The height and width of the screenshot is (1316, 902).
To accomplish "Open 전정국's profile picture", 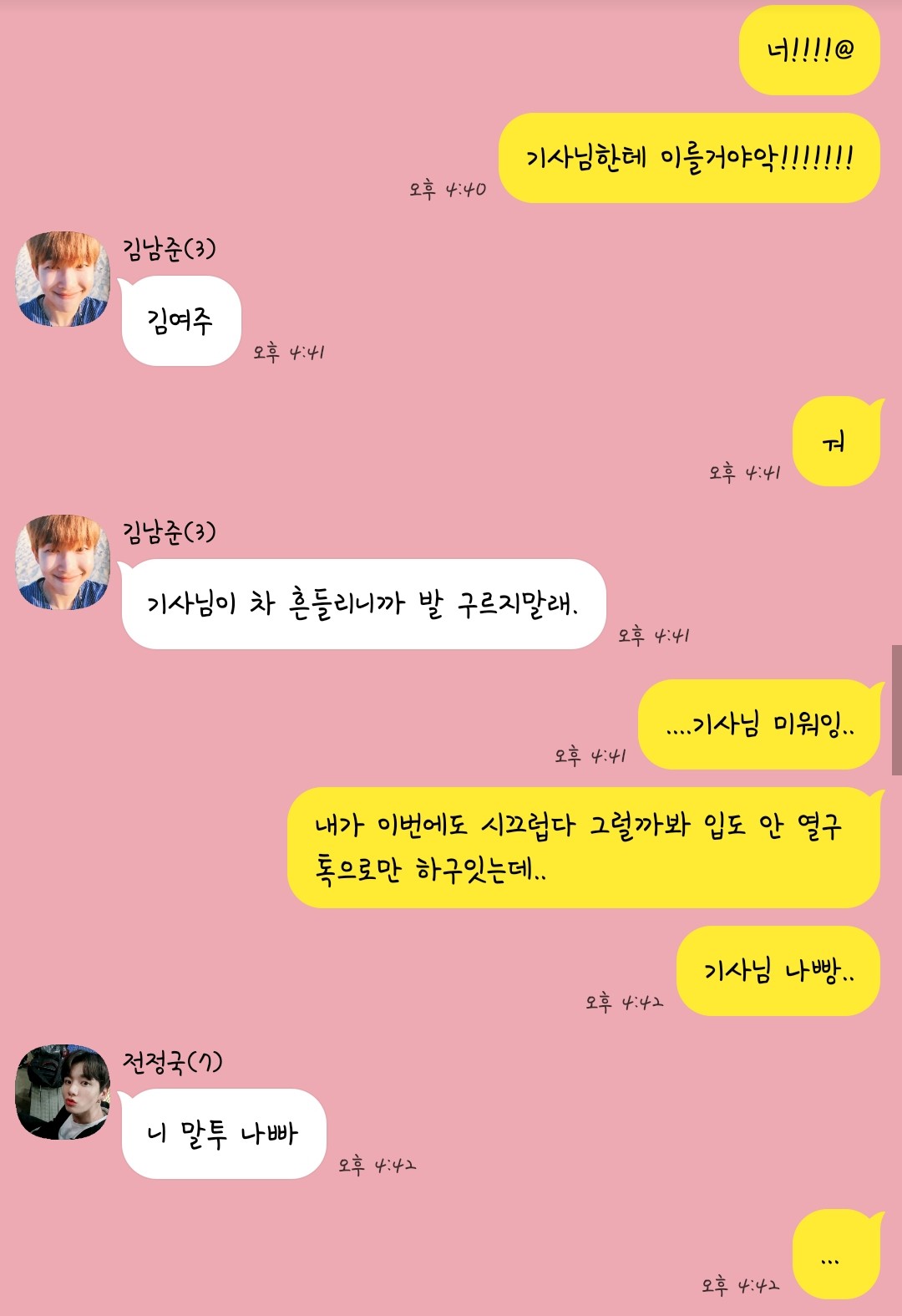I will coord(63,1091).
